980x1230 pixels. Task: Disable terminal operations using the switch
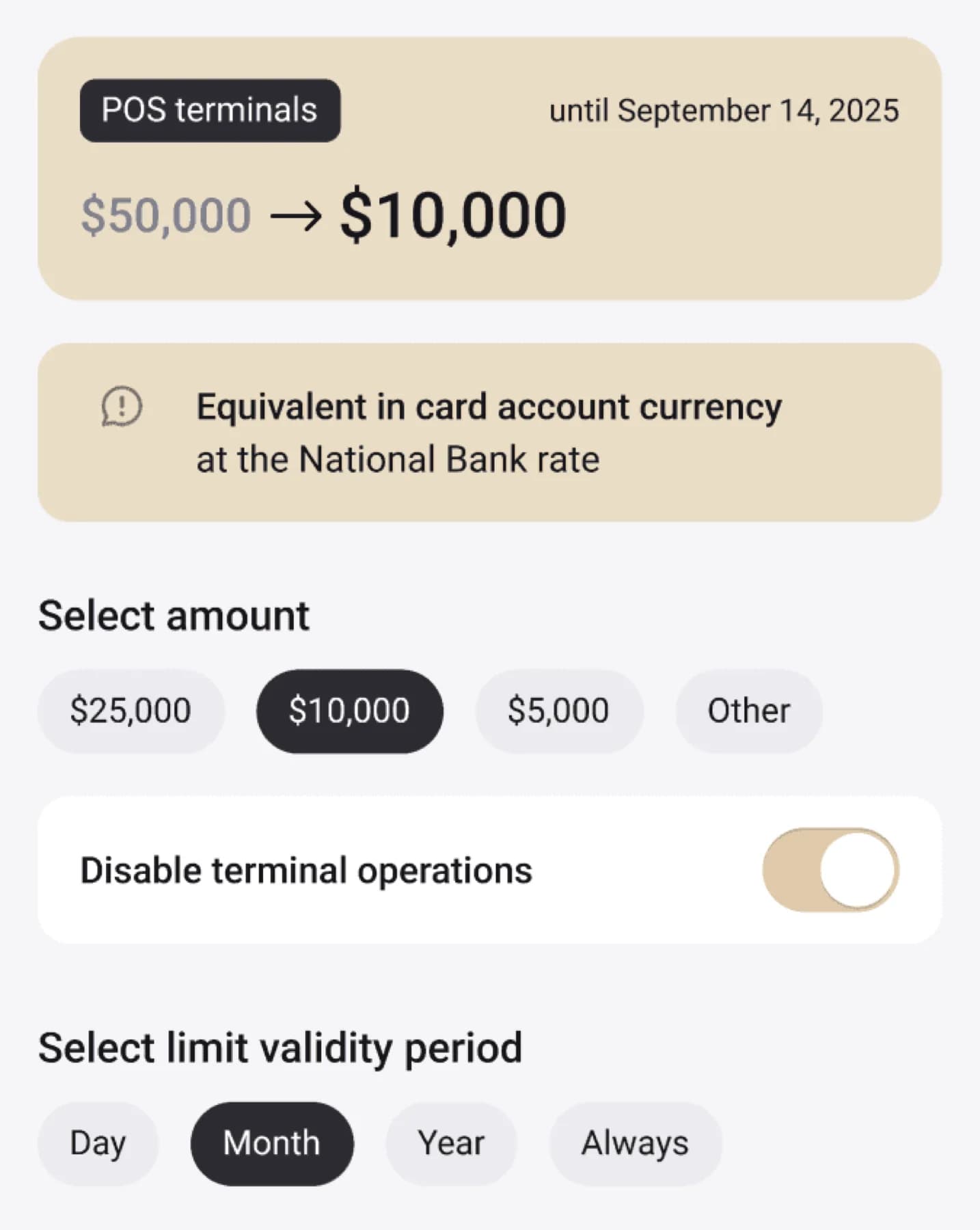(x=833, y=869)
